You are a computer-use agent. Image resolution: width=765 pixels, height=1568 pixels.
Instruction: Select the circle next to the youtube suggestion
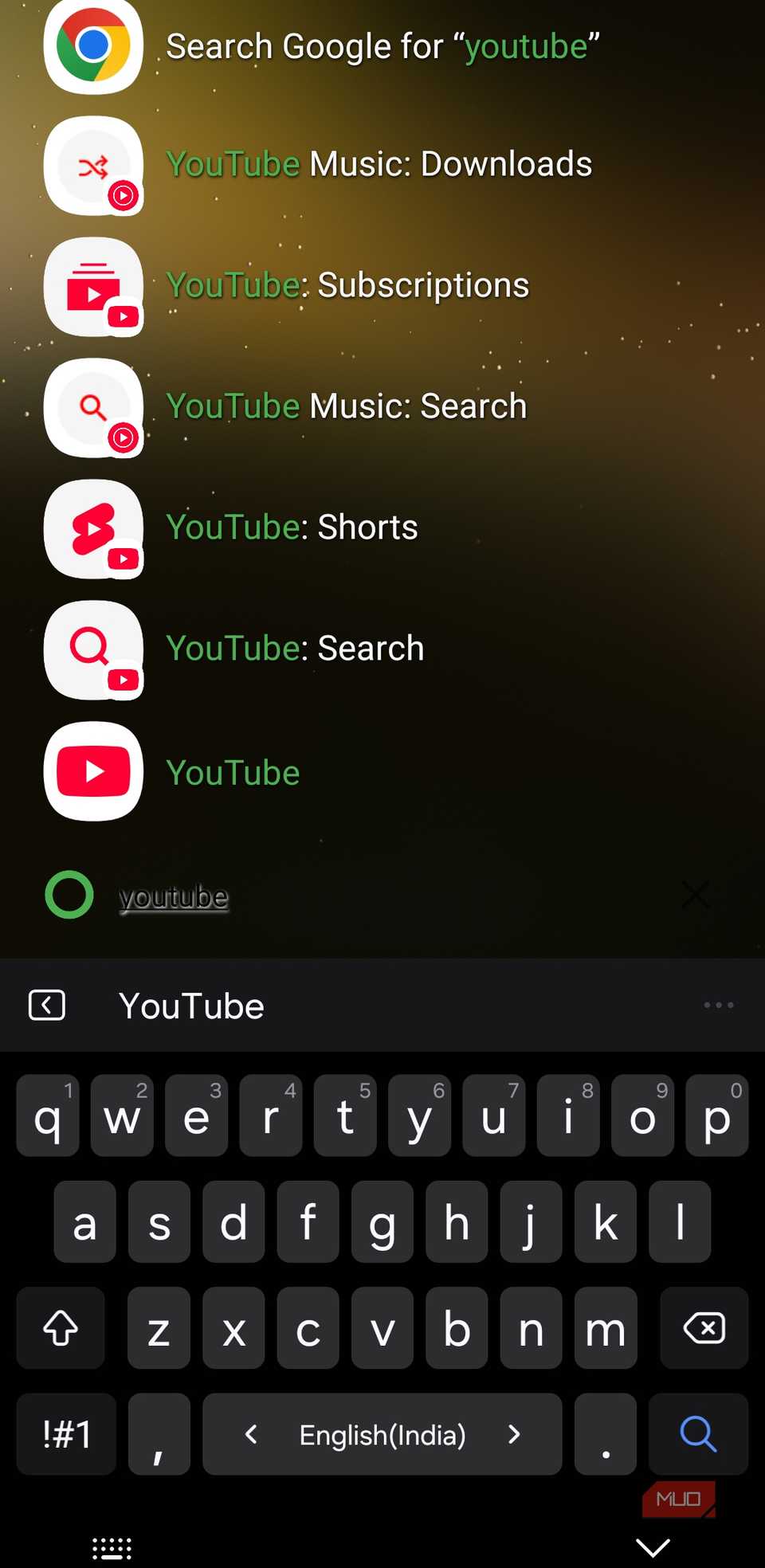pos(69,895)
